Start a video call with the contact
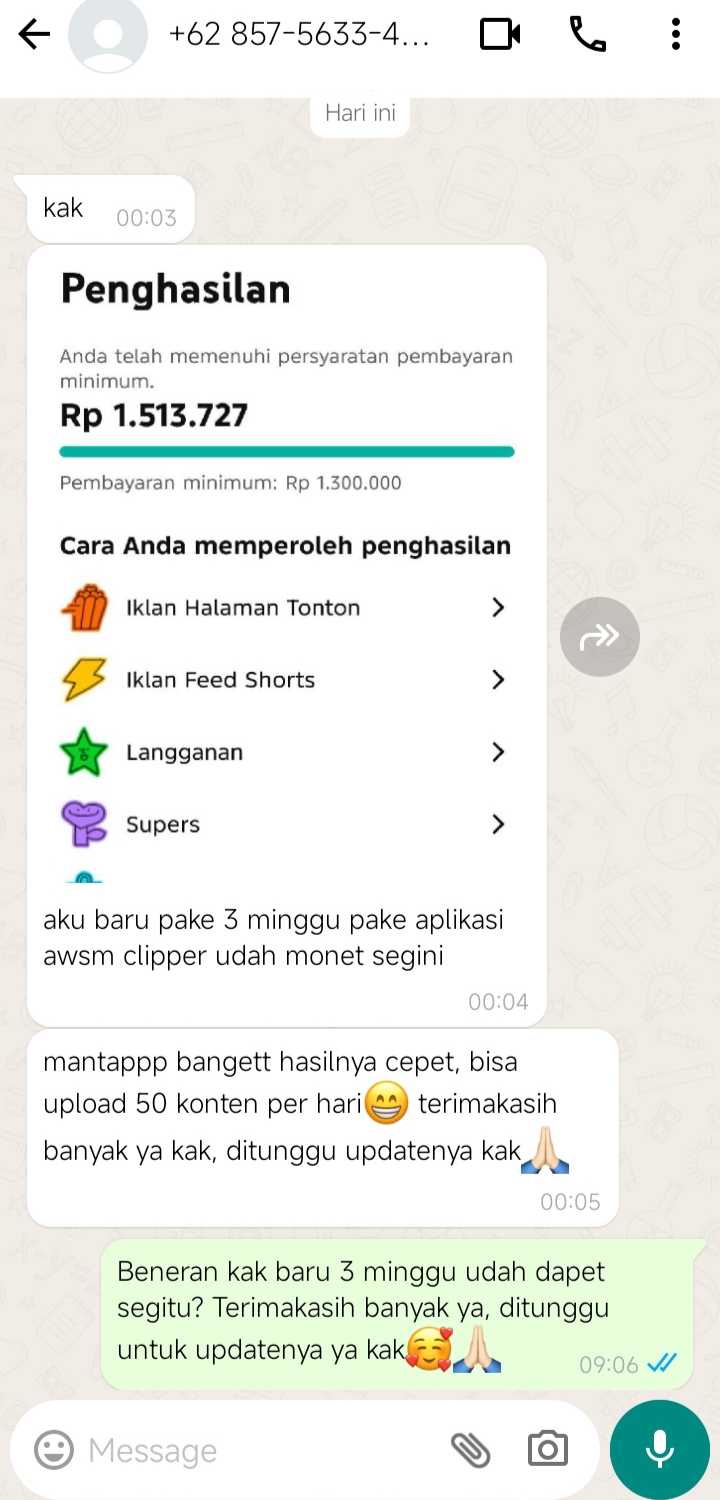Screen dimensions: 720x1500 tap(499, 33)
